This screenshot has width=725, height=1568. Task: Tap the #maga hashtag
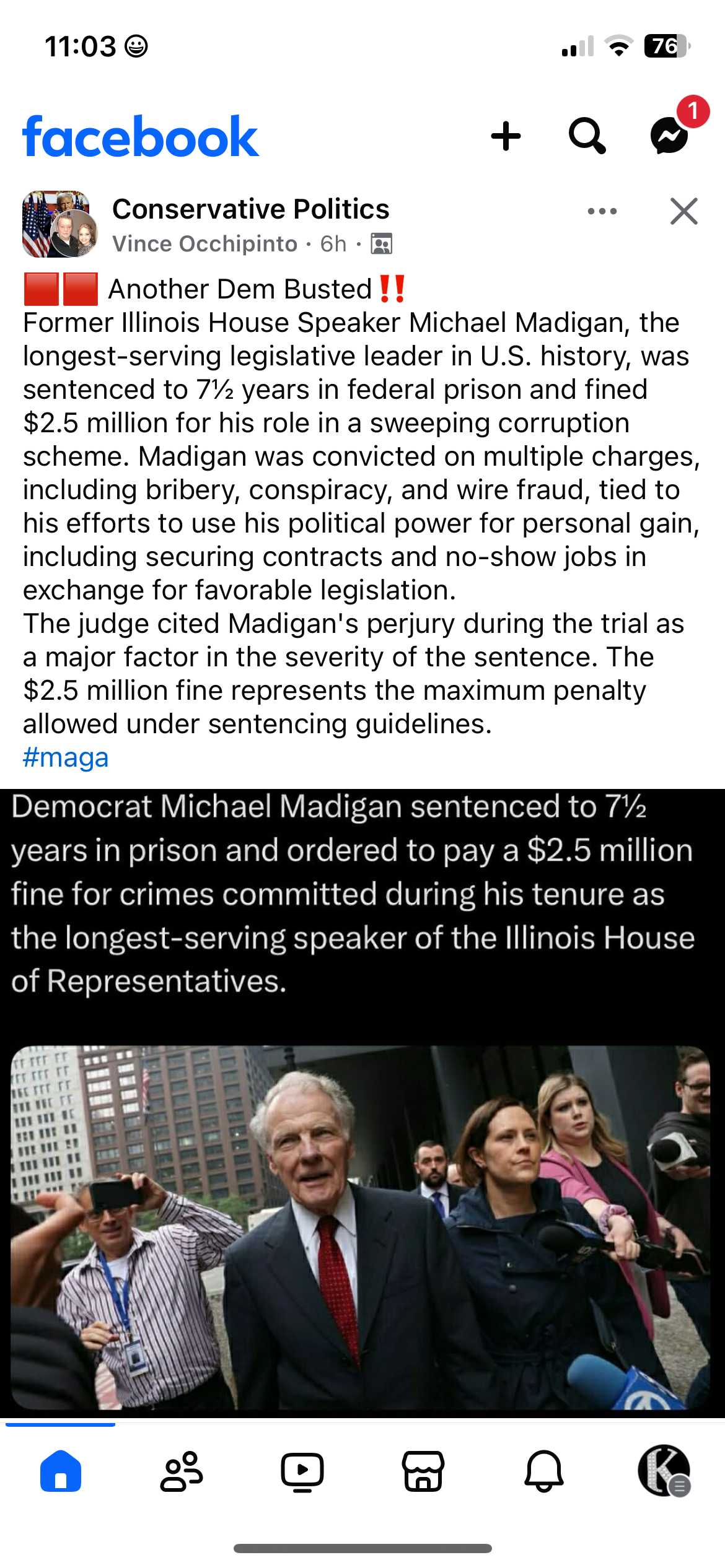pyautogui.click(x=66, y=757)
